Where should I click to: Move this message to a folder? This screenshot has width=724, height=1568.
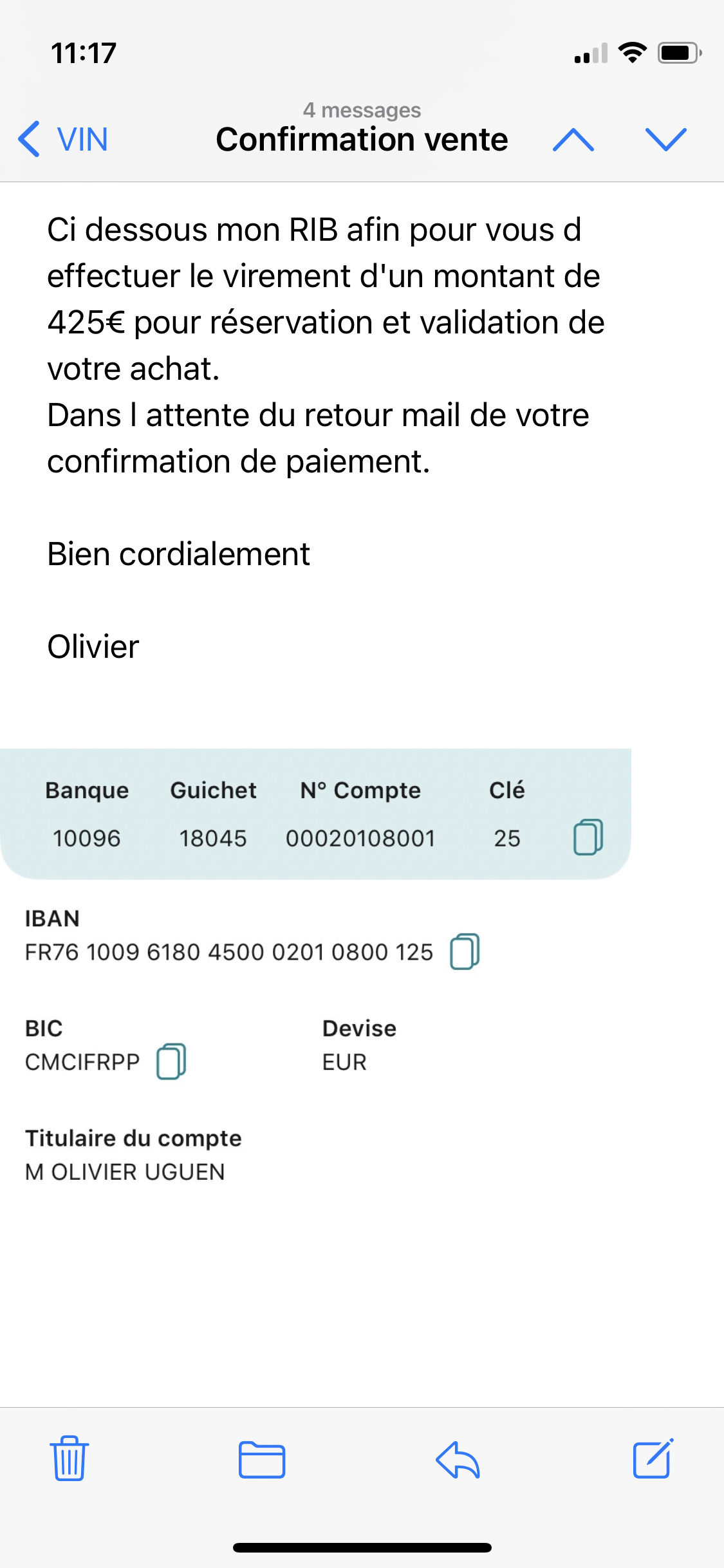click(x=262, y=1459)
